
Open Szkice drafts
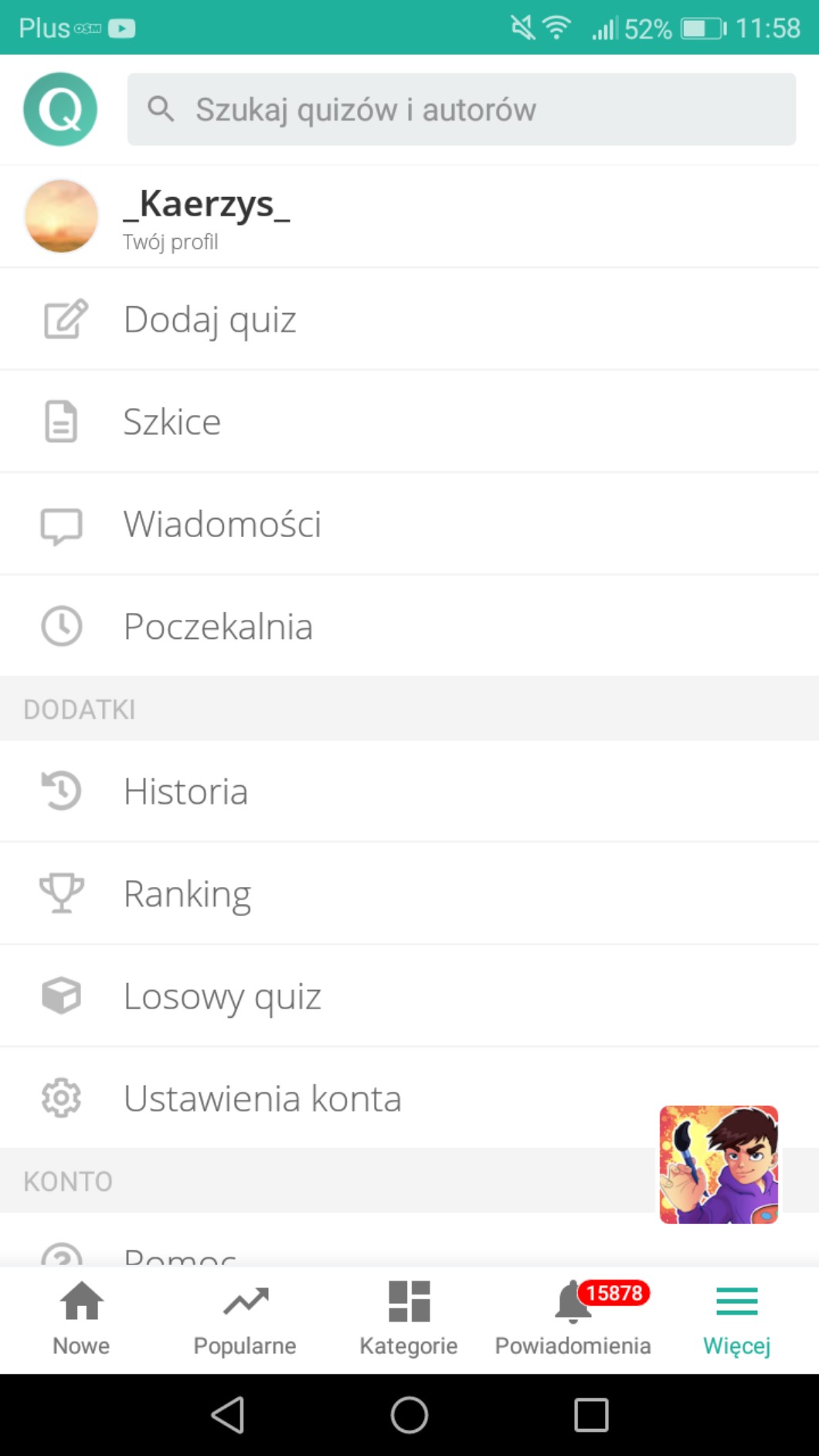(172, 422)
